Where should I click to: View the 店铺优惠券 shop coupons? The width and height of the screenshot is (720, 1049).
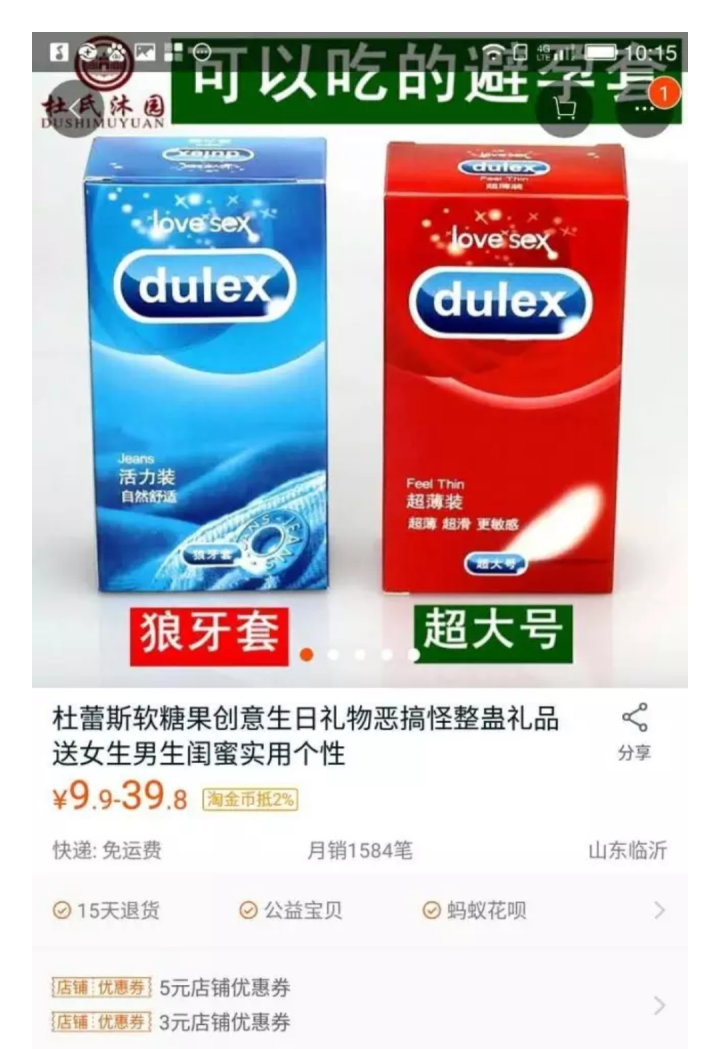pos(360,1005)
